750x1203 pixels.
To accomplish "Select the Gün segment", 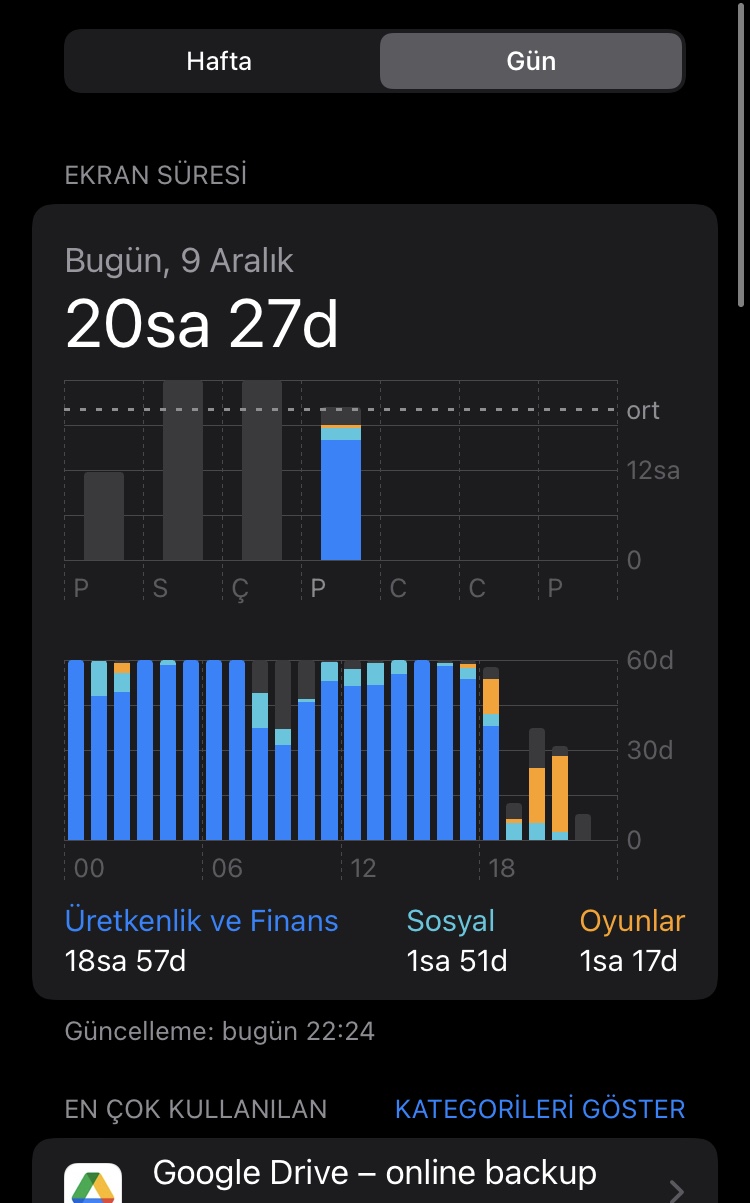I will coord(531,61).
